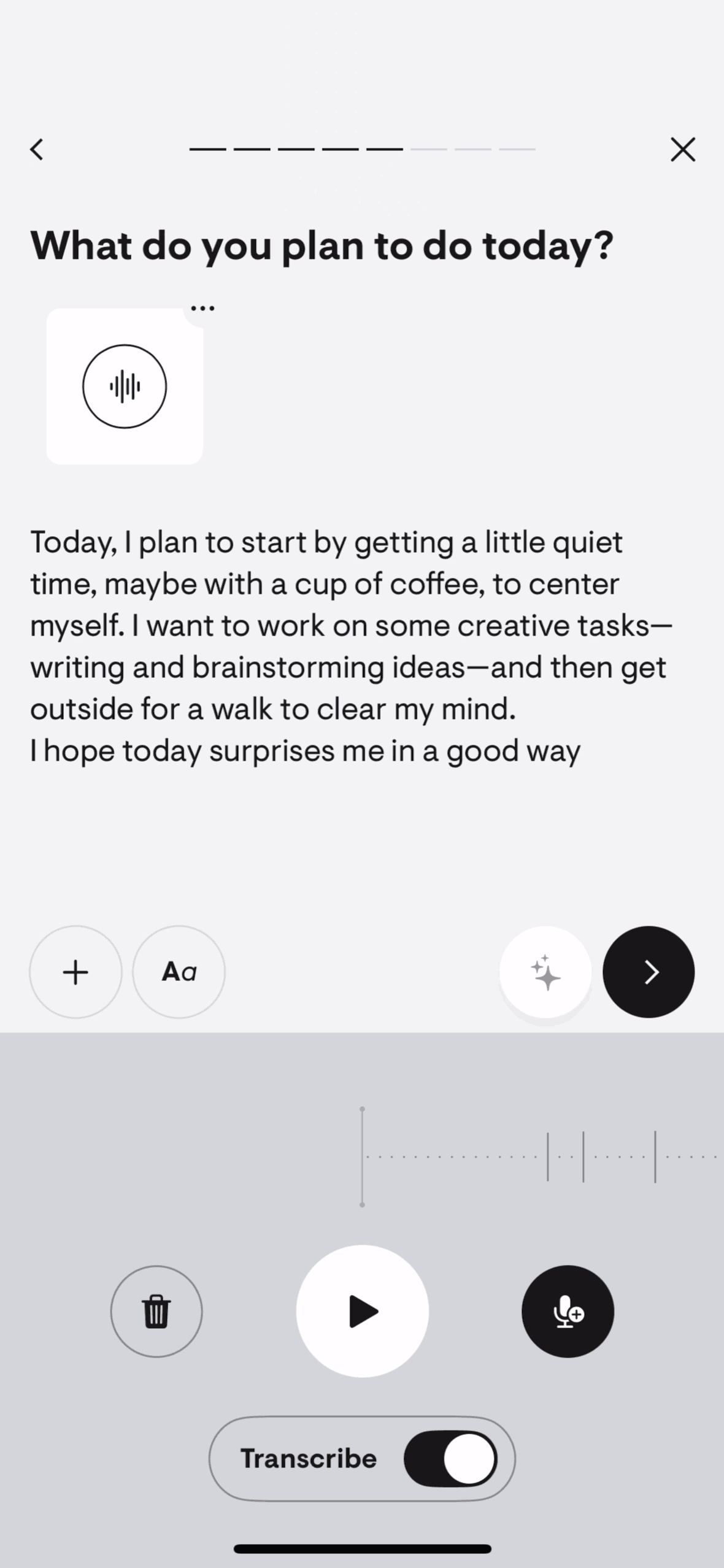Continue to the next step

(649, 972)
